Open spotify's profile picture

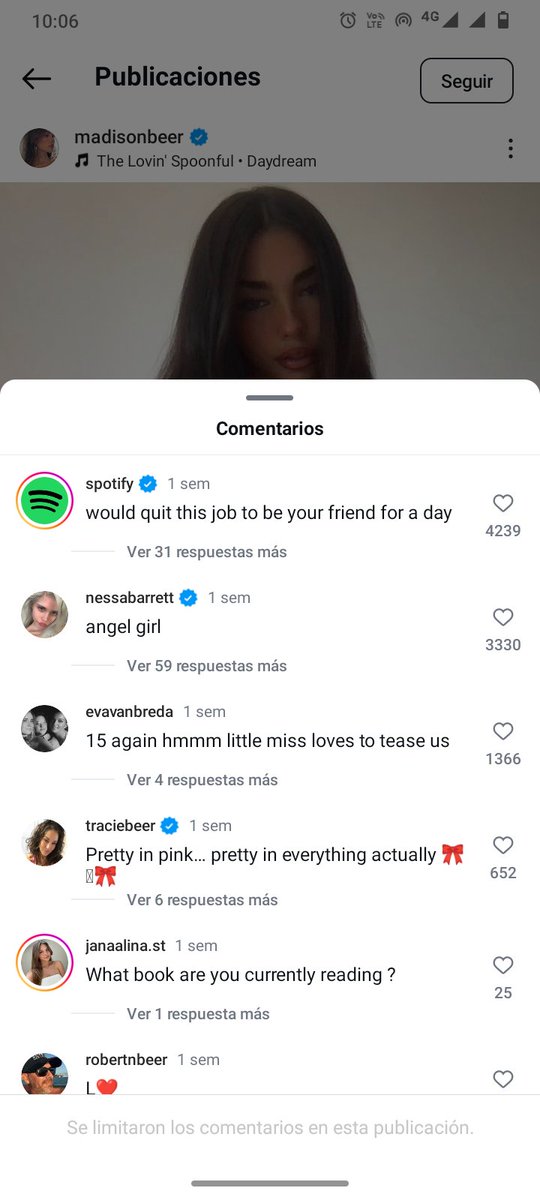click(45, 501)
